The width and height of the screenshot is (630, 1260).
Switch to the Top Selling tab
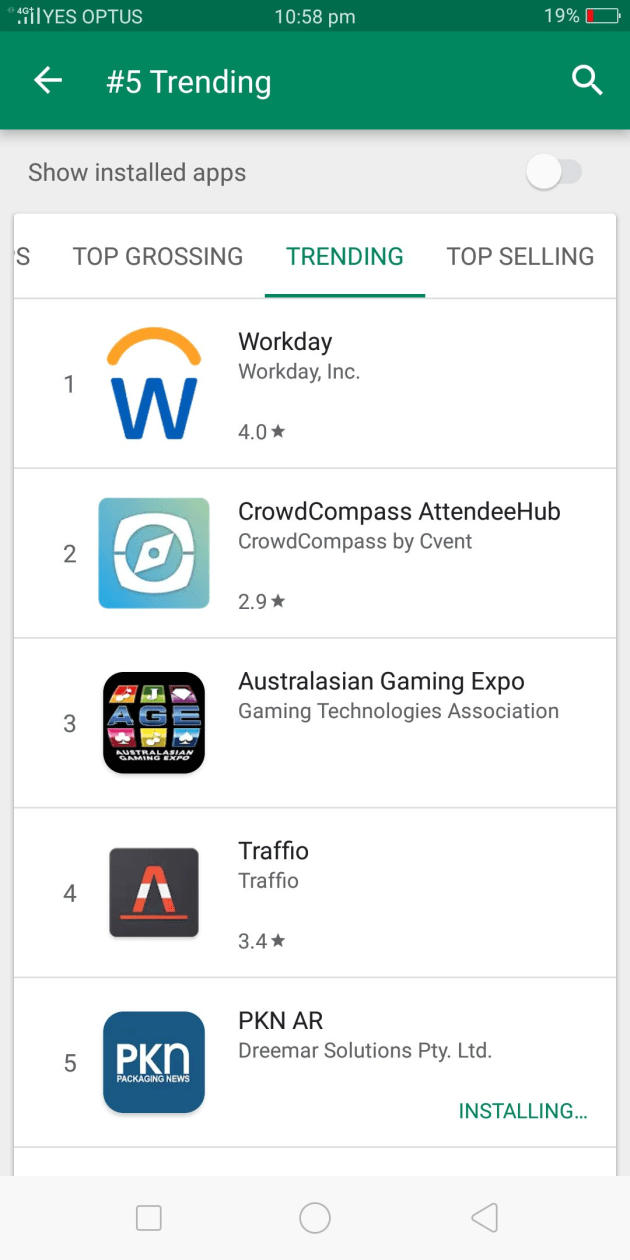[x=520, y=257]
